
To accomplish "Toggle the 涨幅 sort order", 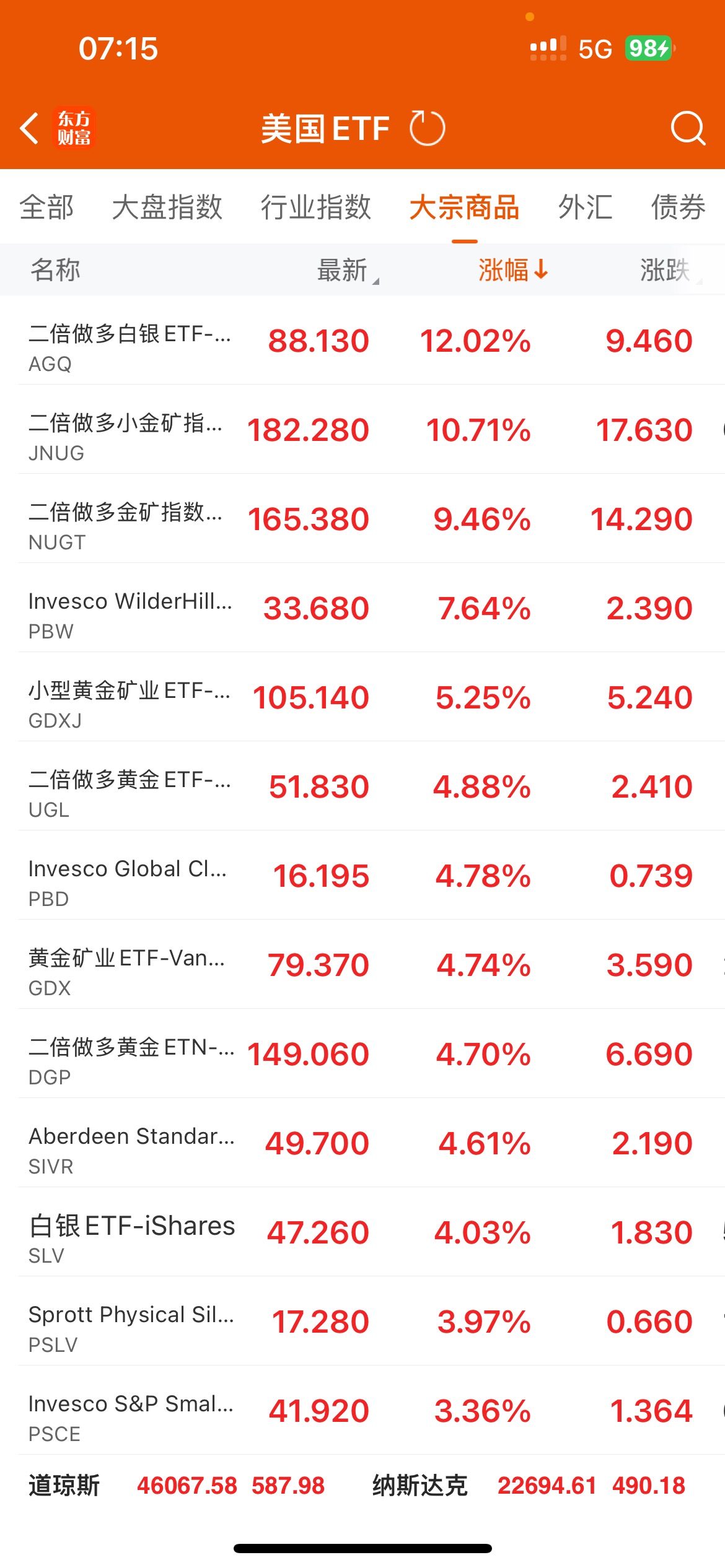I will [x=512, y=270].
